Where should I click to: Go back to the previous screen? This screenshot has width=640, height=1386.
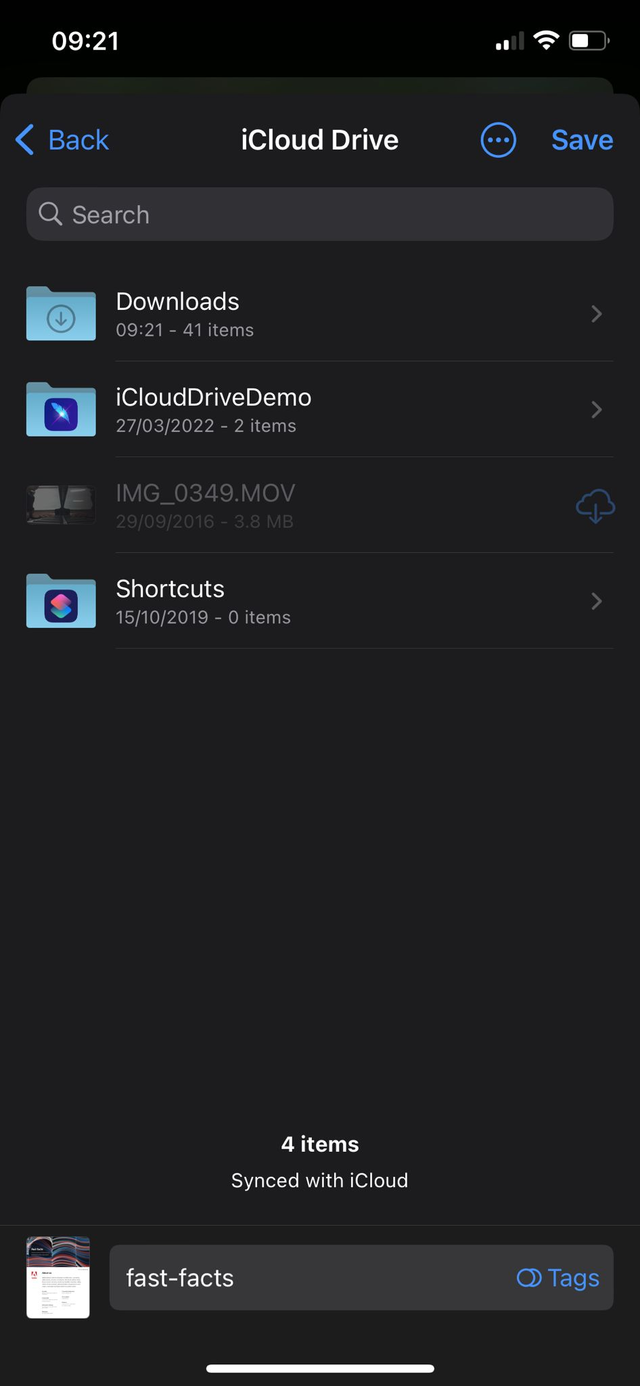pos(62,140)
